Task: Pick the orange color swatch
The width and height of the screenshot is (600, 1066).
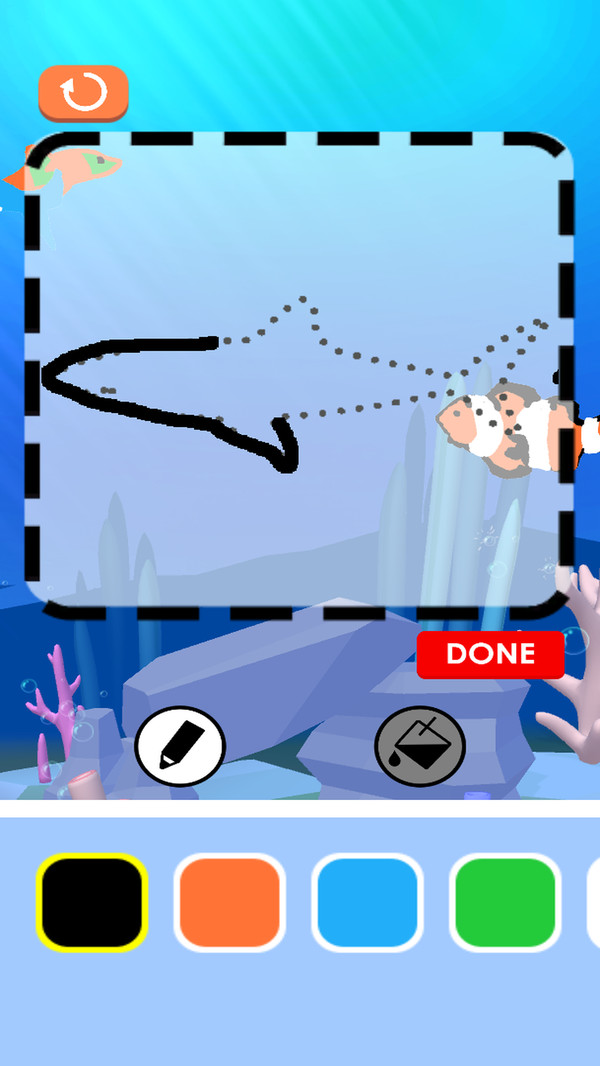Action: coord(230,903)
